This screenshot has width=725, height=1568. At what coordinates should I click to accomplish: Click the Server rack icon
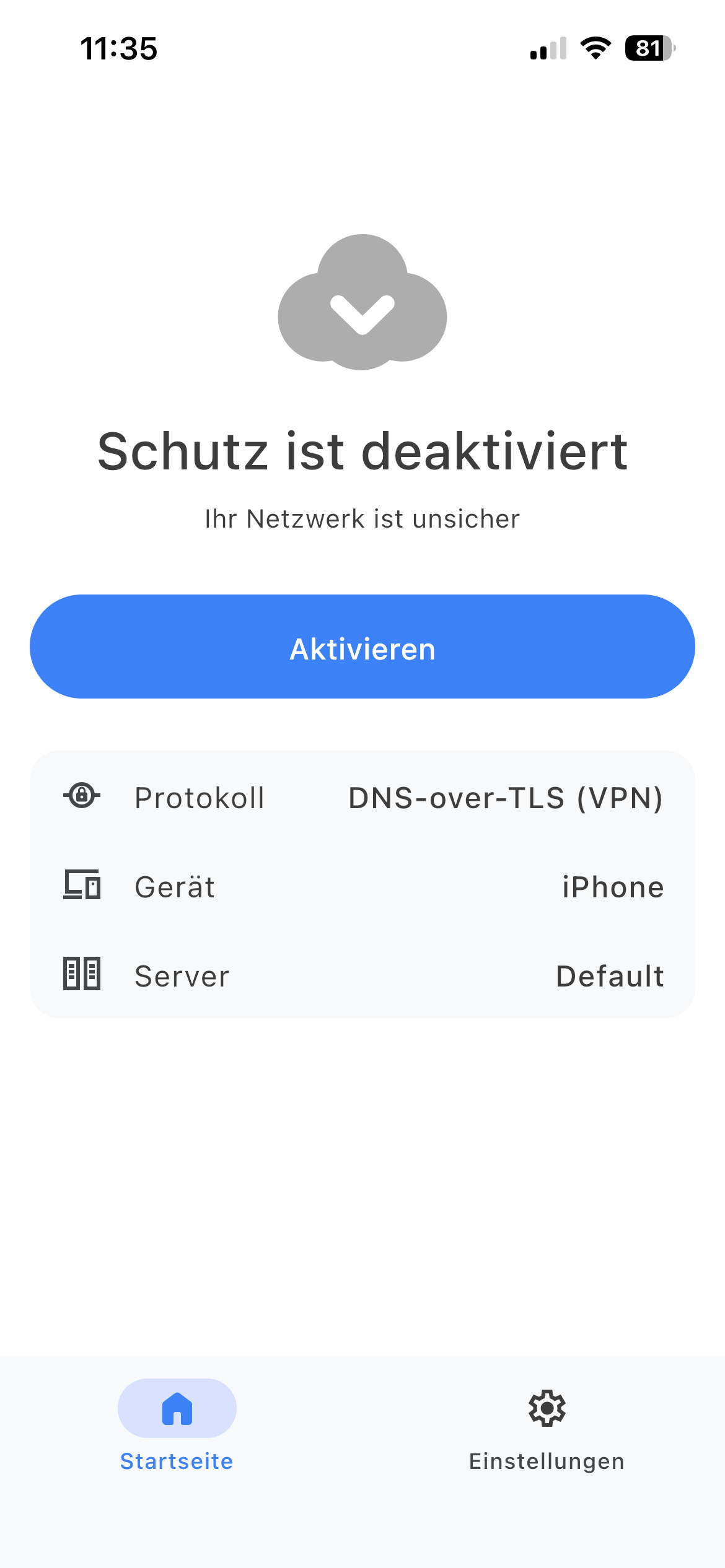coord(82,975)
